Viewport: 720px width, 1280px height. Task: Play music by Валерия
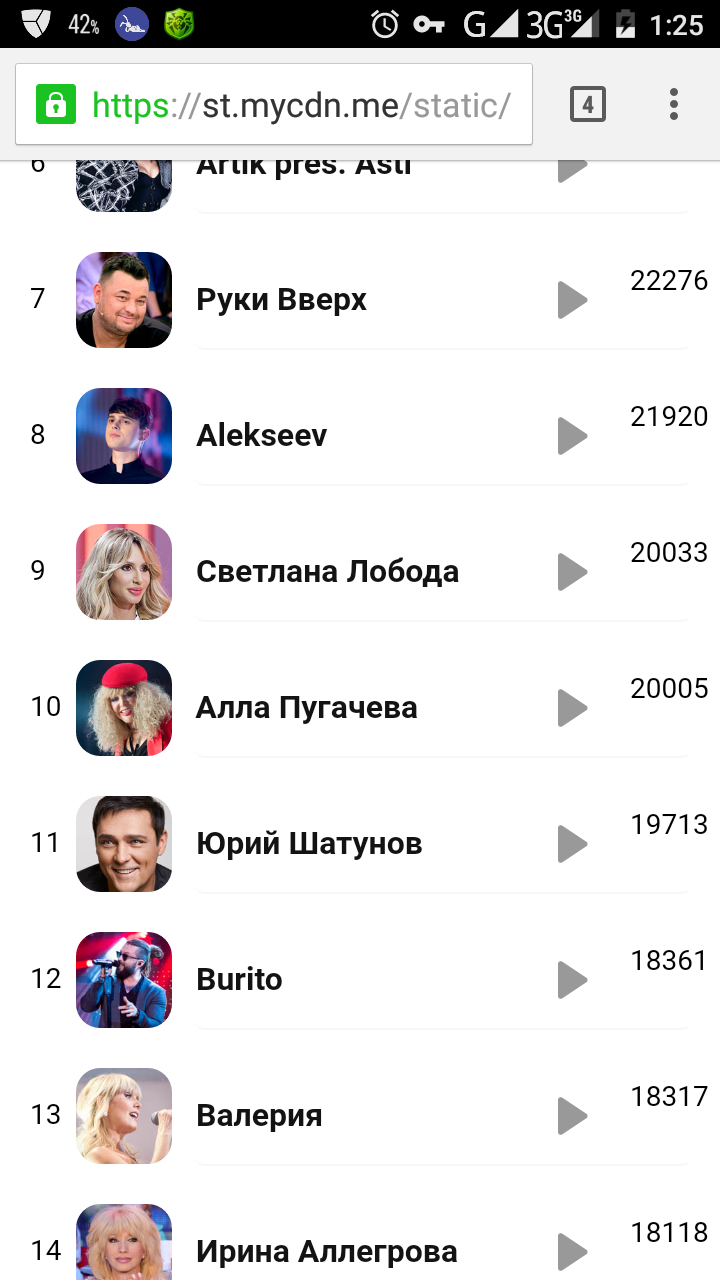point(572,1116)
